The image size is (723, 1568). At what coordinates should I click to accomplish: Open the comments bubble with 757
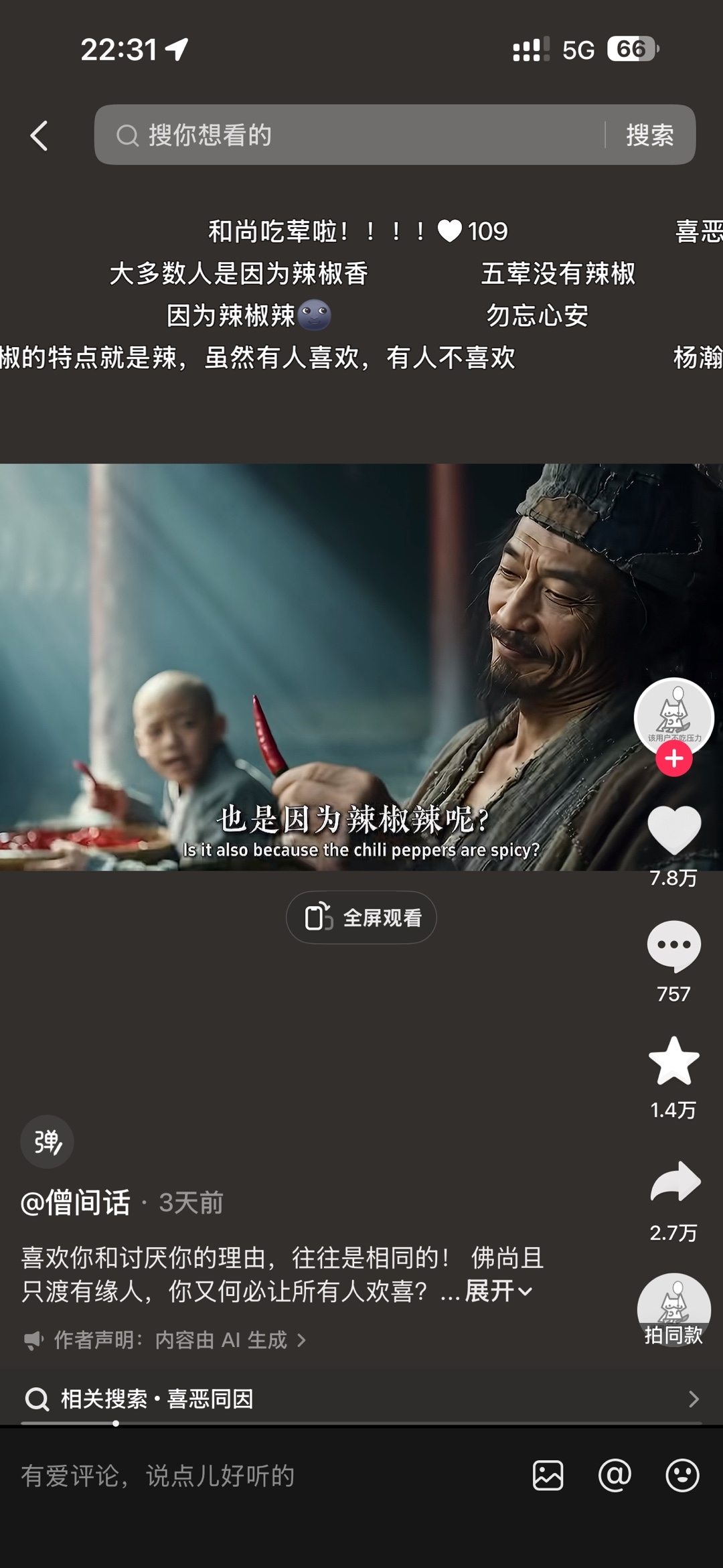[674, 946]
